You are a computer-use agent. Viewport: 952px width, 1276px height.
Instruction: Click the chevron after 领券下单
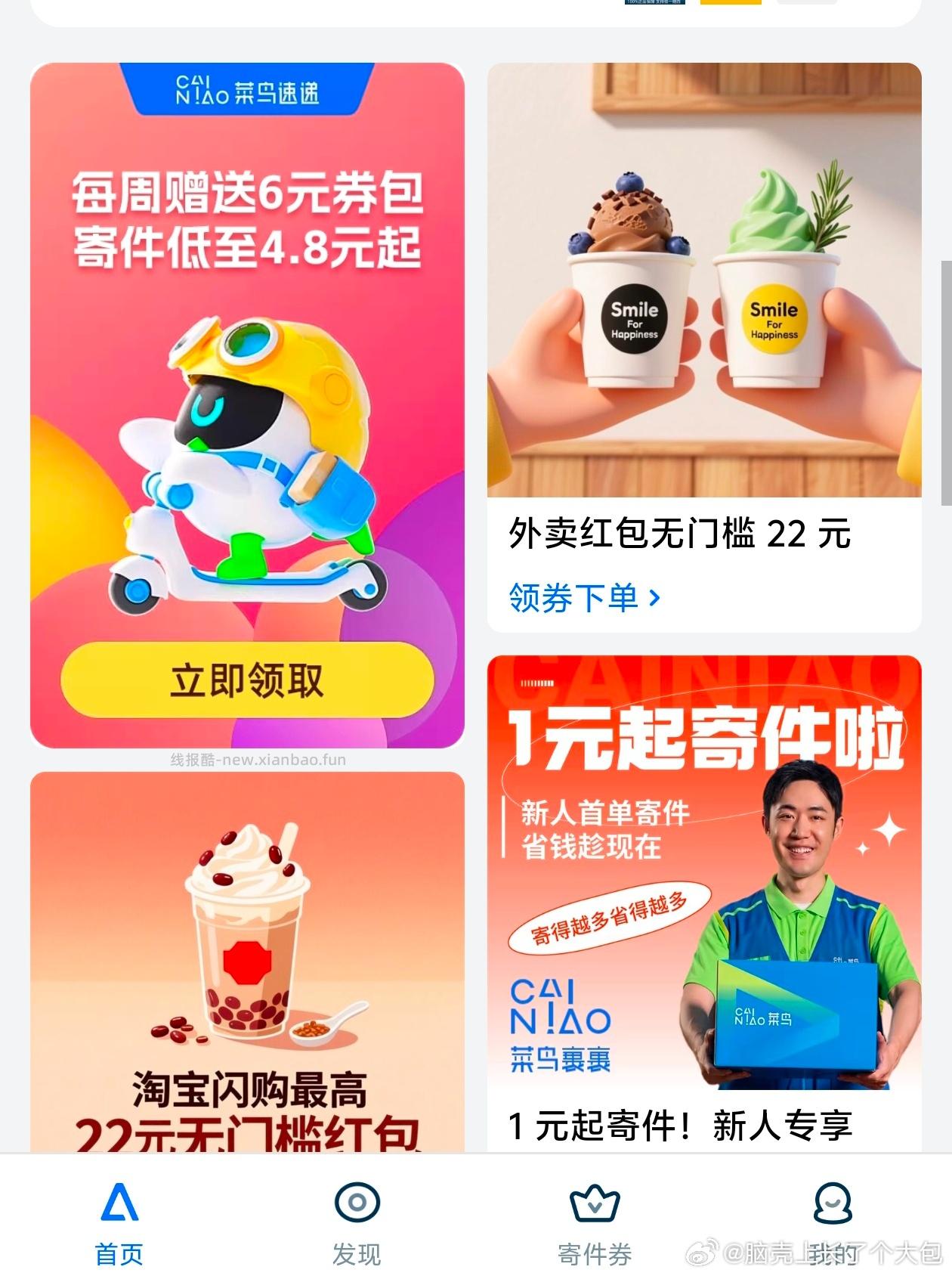click(657, 598)
